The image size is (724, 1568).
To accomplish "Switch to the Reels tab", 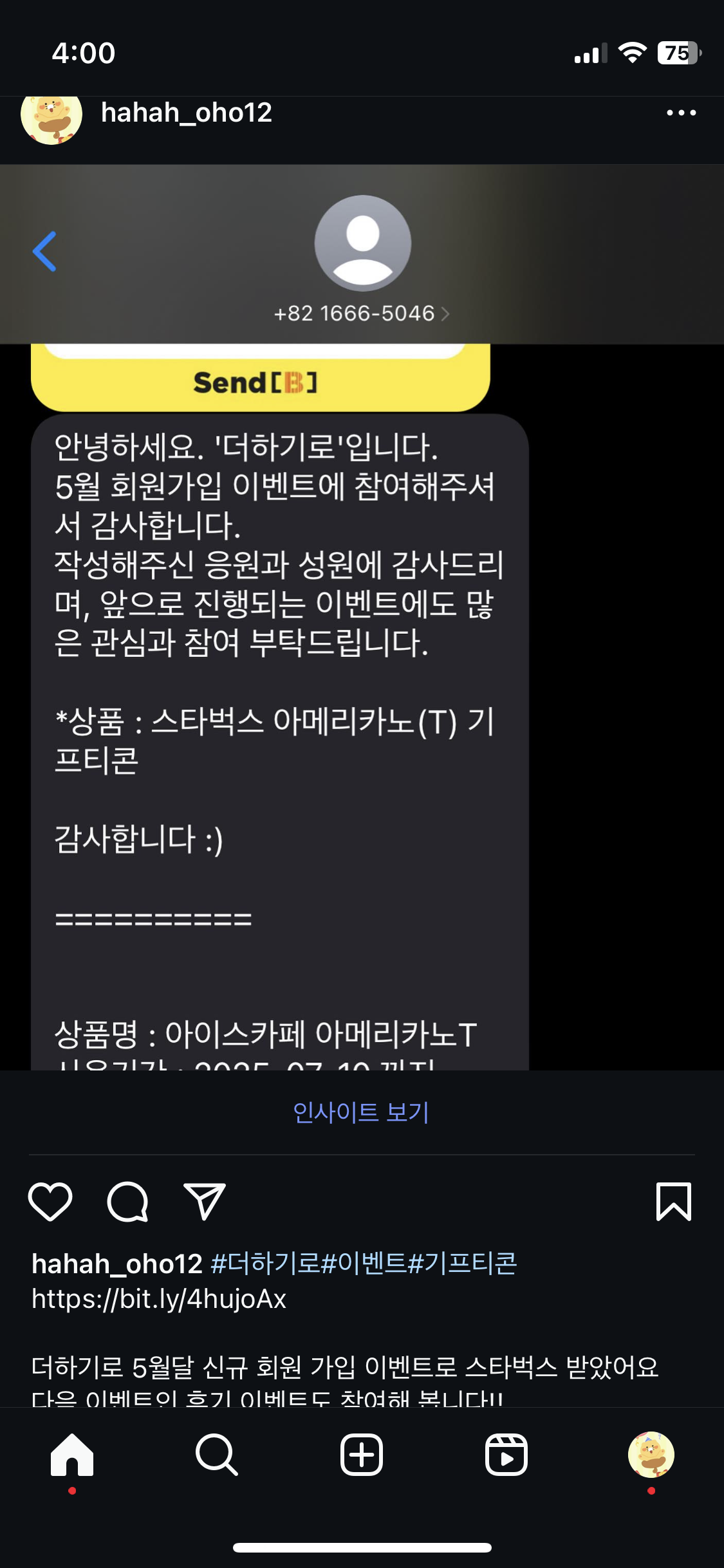I will pyautogui.click(x=506, y=1455).
